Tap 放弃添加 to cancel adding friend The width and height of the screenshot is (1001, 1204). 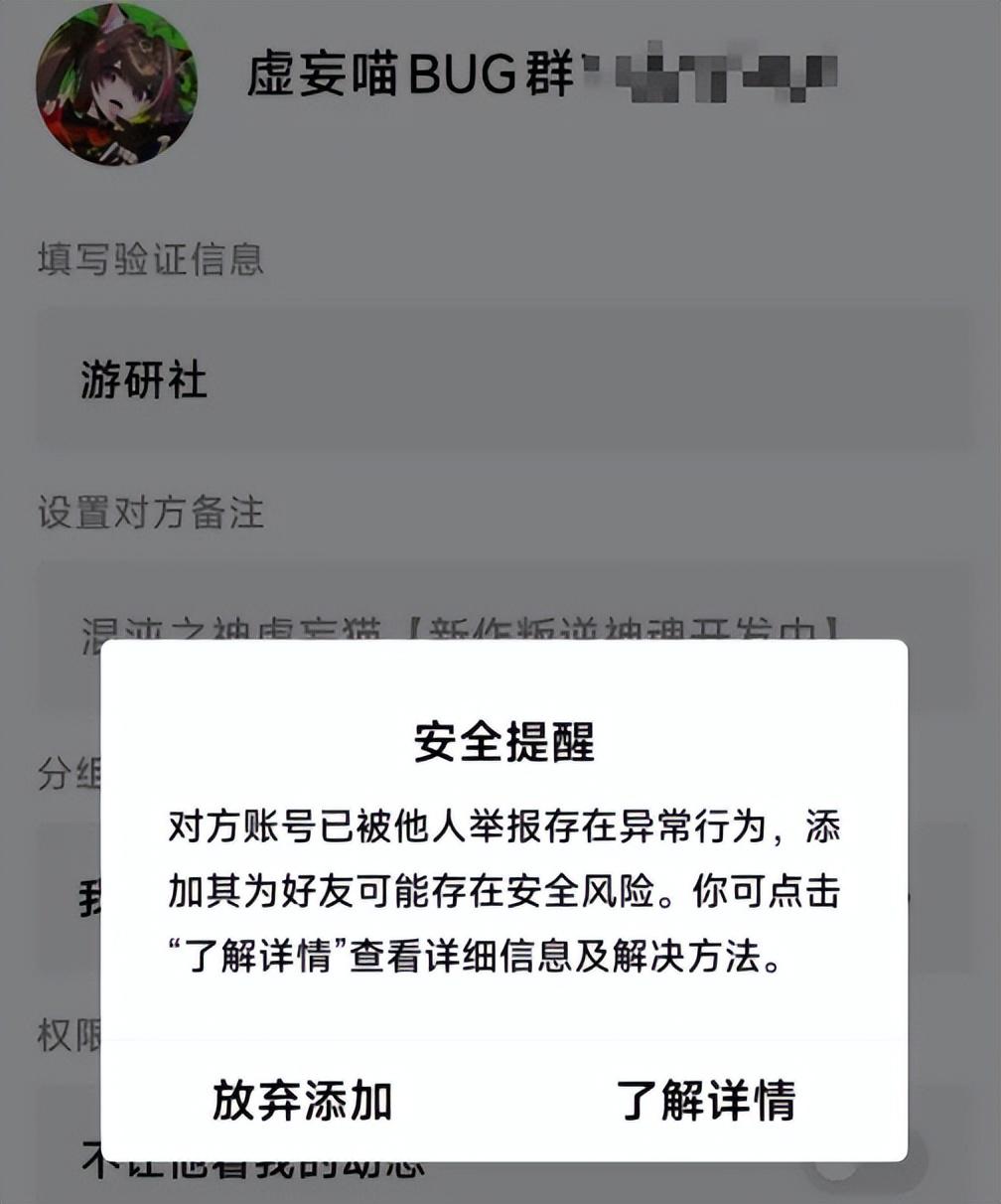pos(303,1100)
